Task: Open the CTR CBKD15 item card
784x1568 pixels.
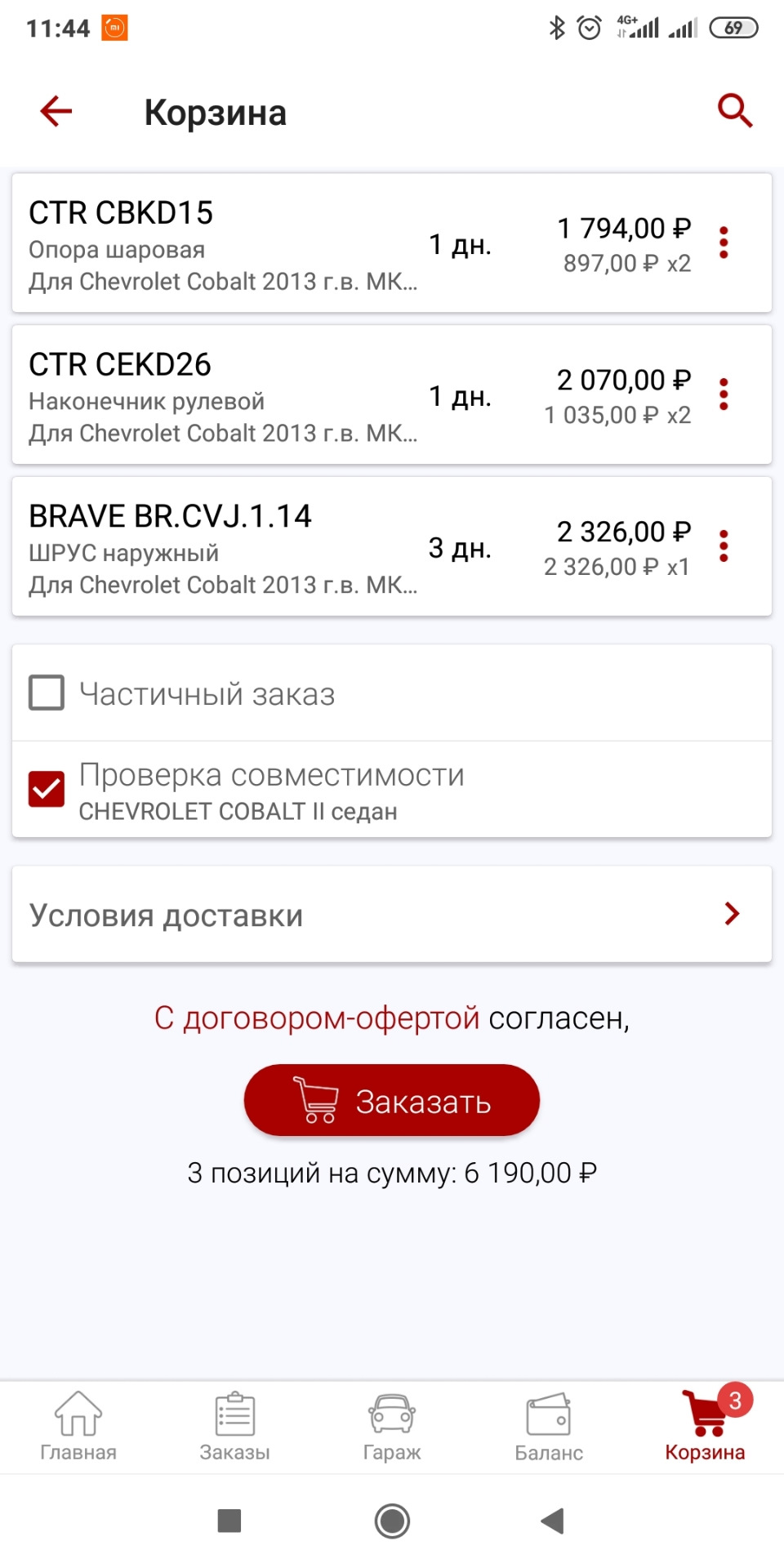Action: [245, 243]
